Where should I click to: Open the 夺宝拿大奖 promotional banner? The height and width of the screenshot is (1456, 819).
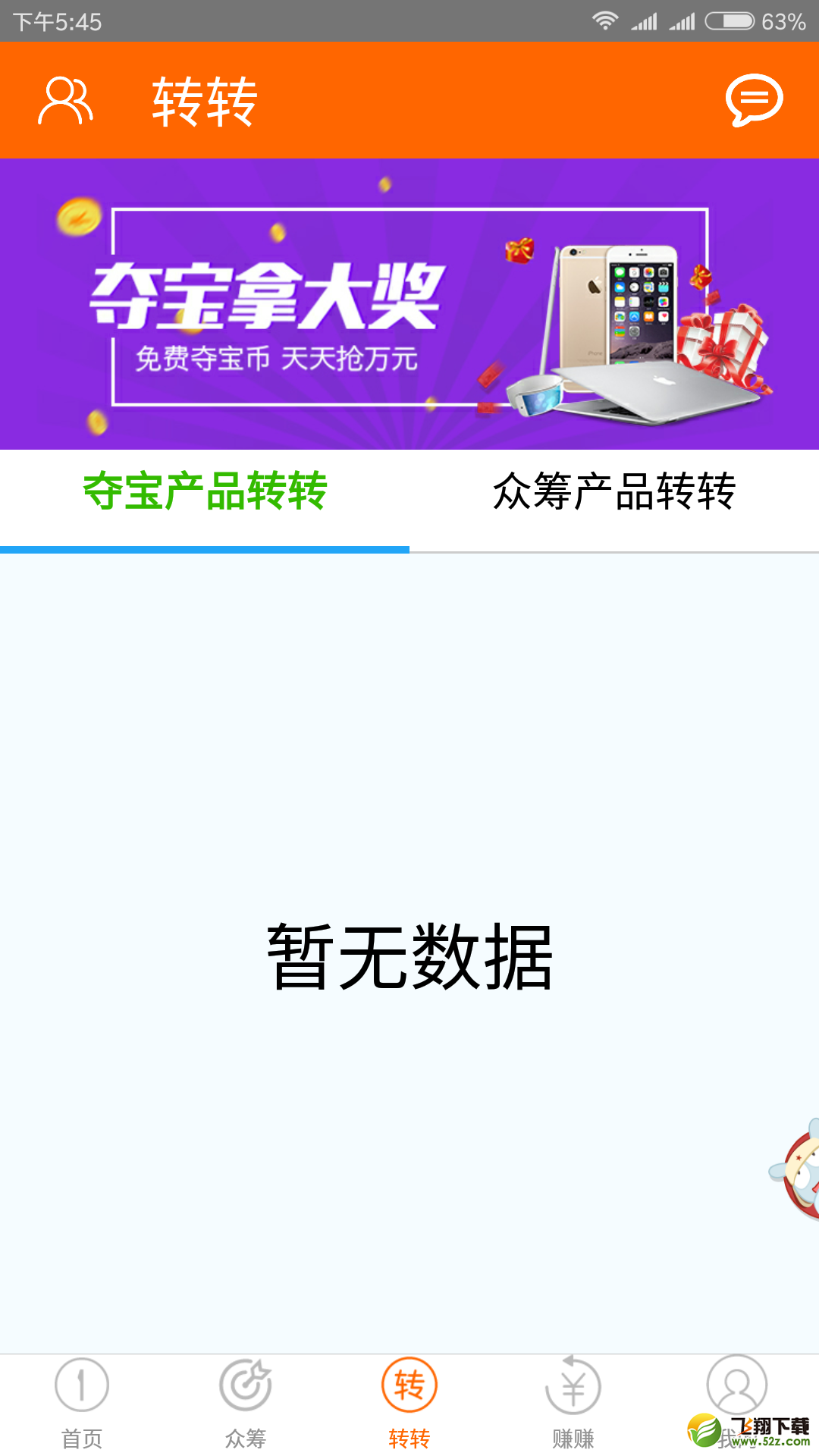[409, 304]
